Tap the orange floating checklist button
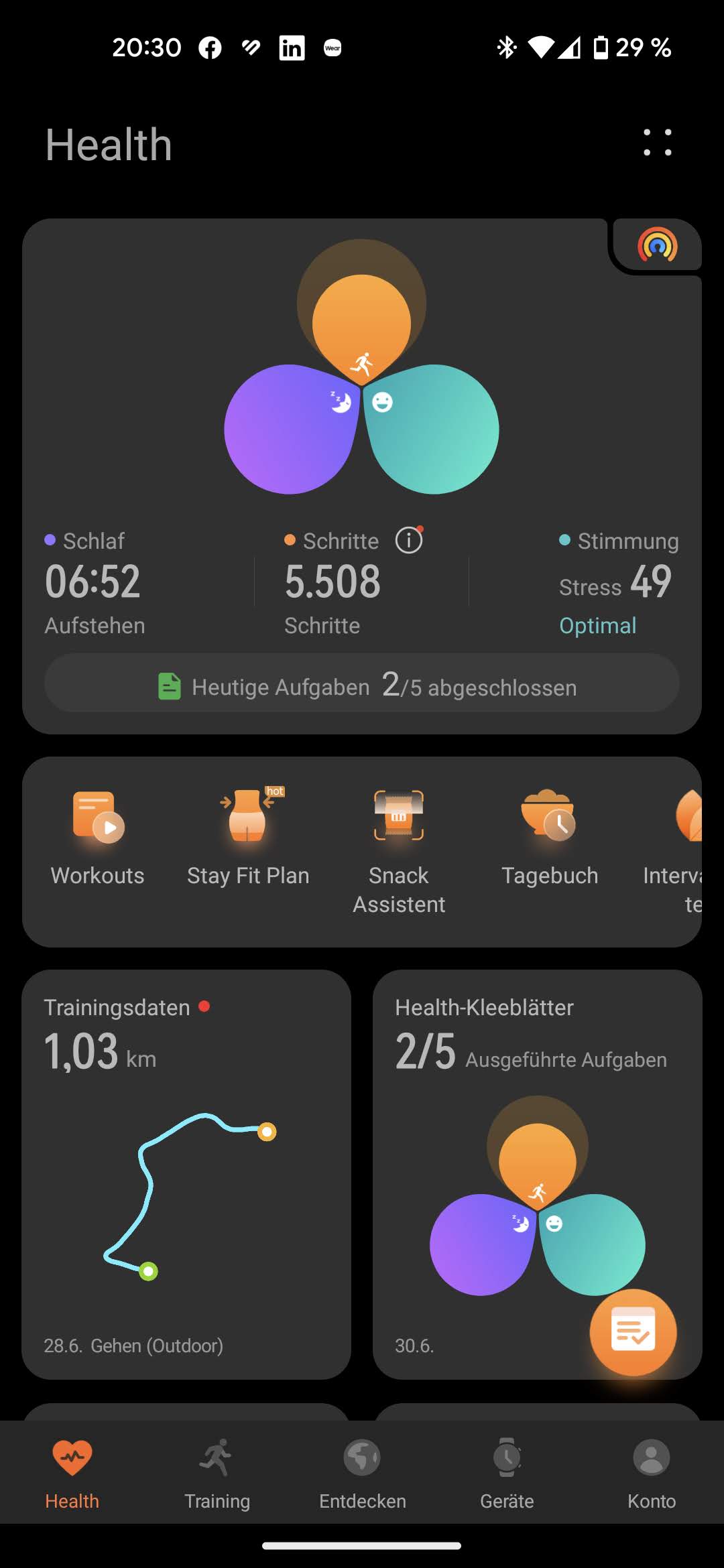 click(x=633, y=1332)
